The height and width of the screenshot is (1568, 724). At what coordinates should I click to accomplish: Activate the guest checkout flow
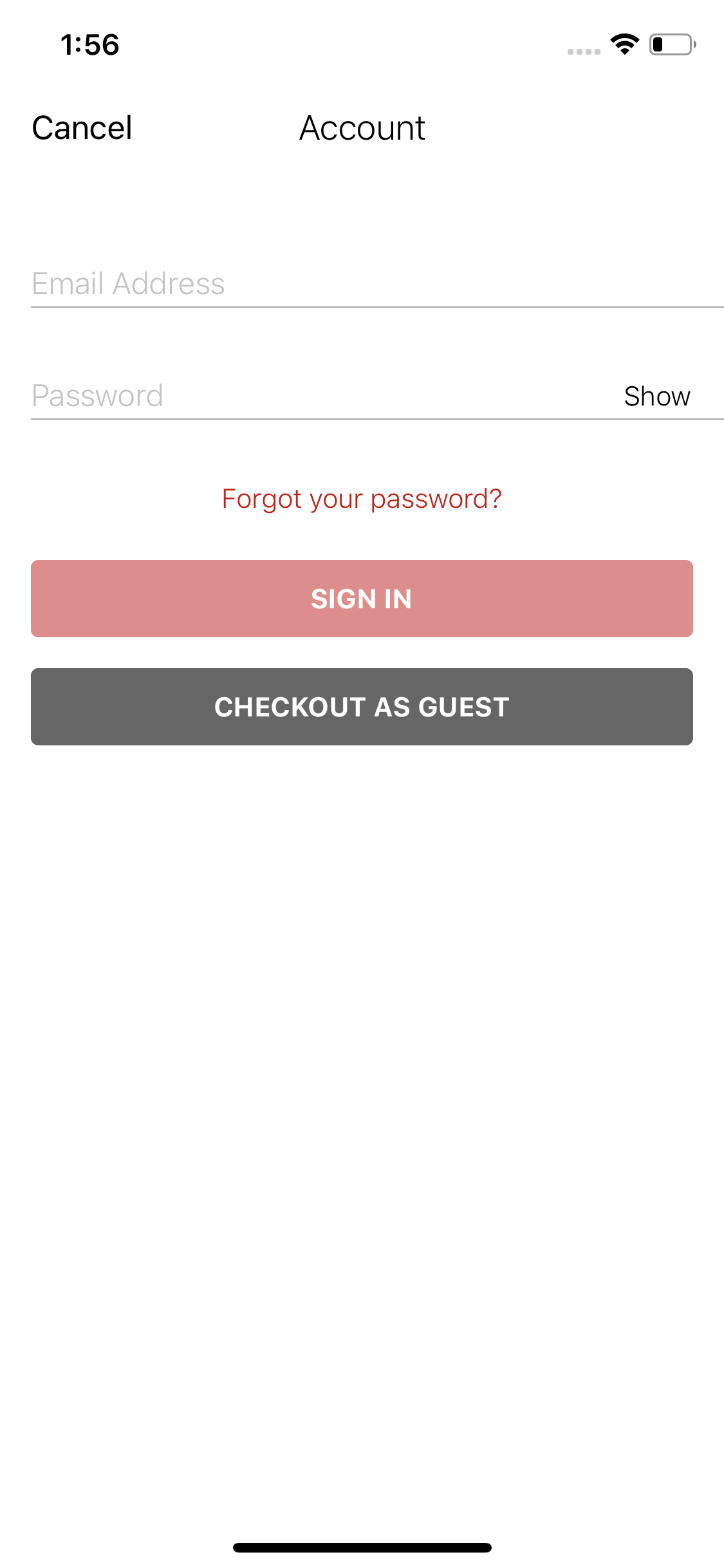[x=362, y=707]
